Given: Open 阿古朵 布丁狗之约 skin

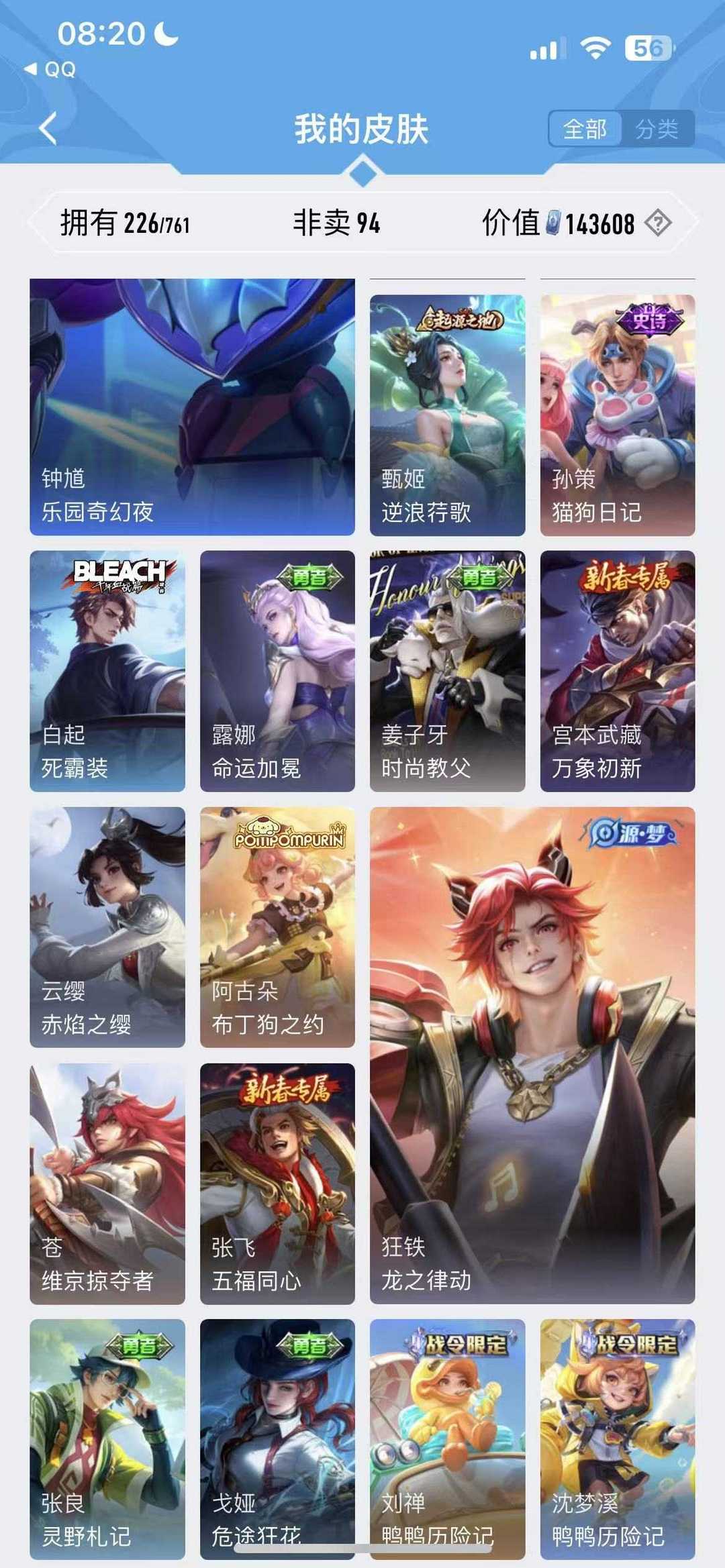Looking at the screenshot, I should (x=277, y=927).
